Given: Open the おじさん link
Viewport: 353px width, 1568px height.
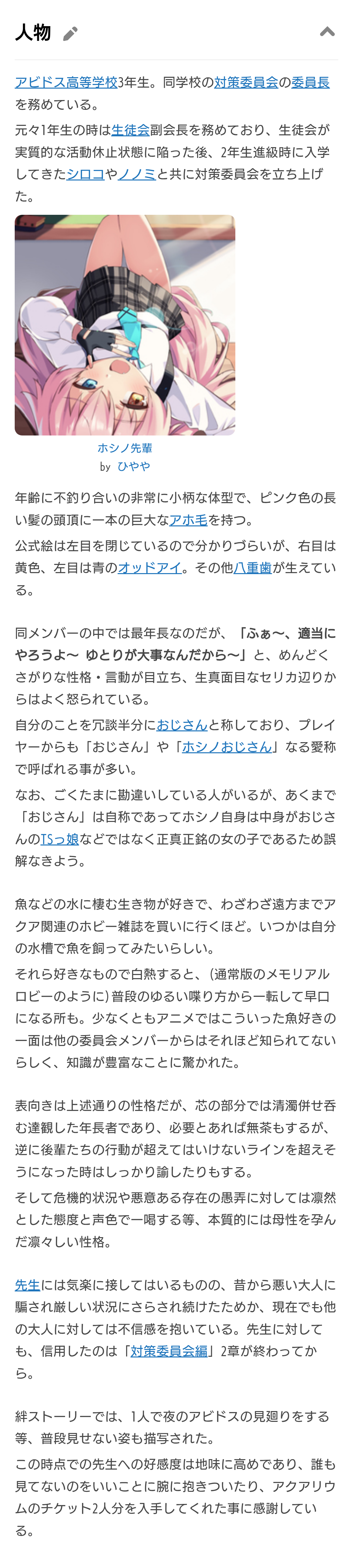Looking at the screenshot, I should [x=182, y=725].
